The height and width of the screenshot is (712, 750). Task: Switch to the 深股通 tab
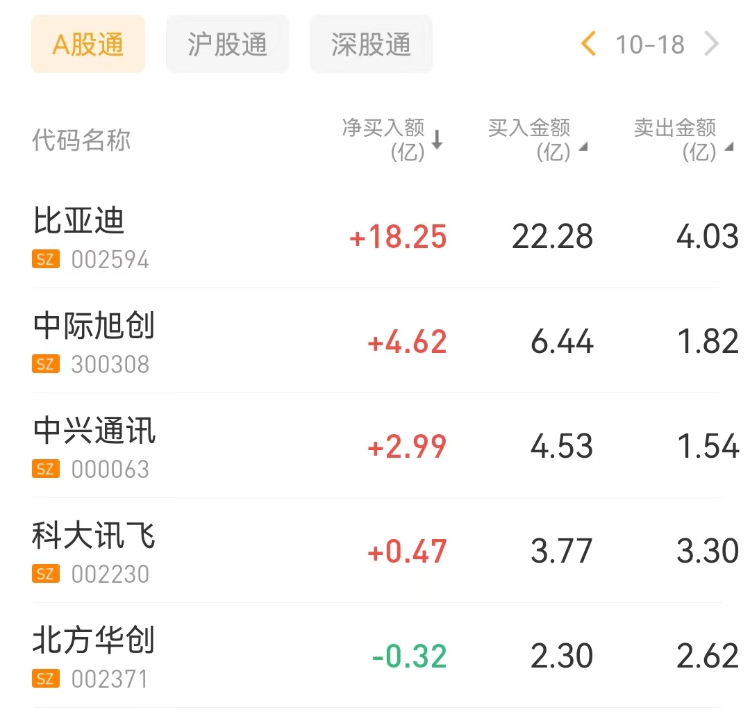(x=371, y=44)
